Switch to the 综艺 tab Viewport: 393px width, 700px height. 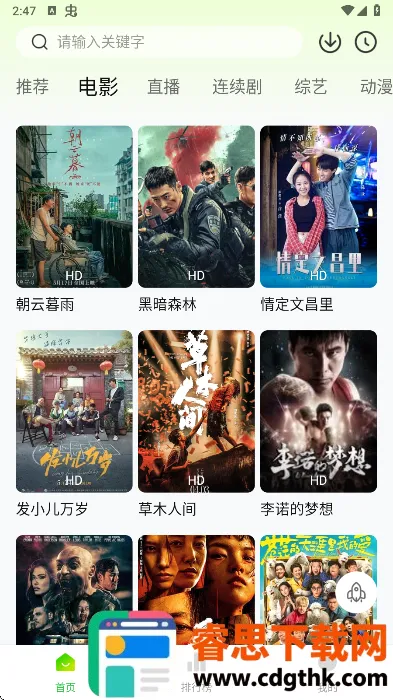(x=311, y=87)
